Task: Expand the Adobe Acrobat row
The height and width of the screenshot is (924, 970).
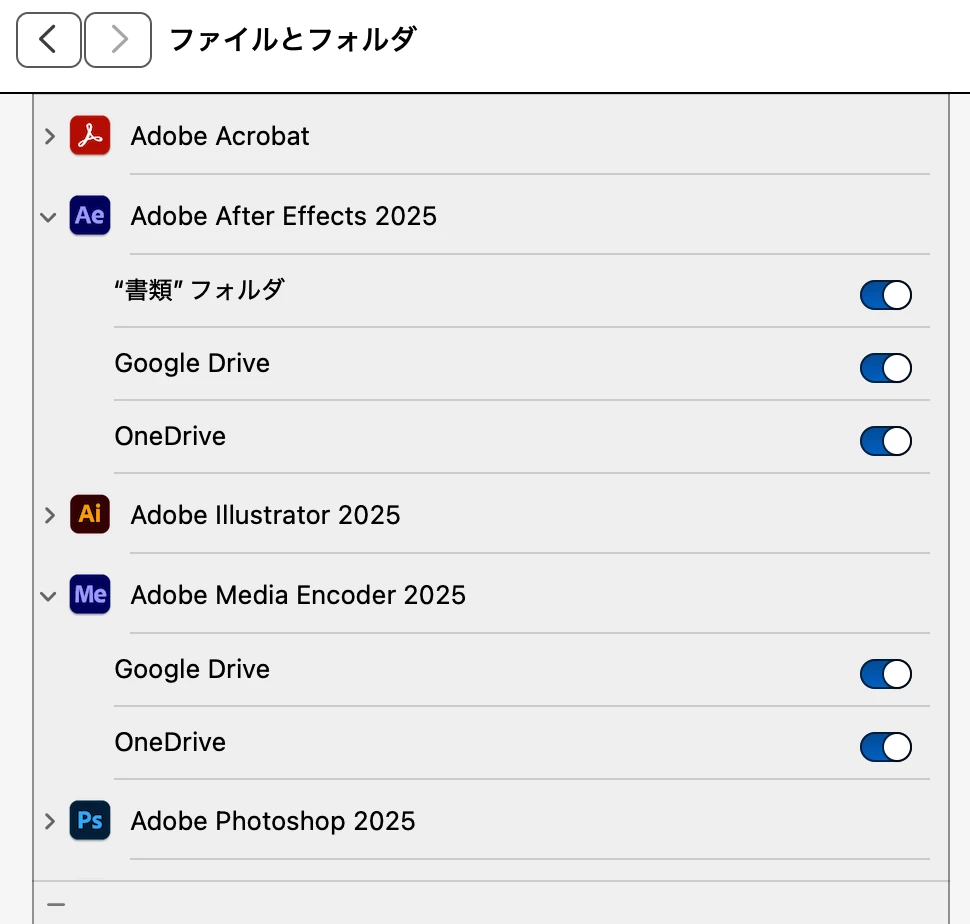Action: click(49, 137)
